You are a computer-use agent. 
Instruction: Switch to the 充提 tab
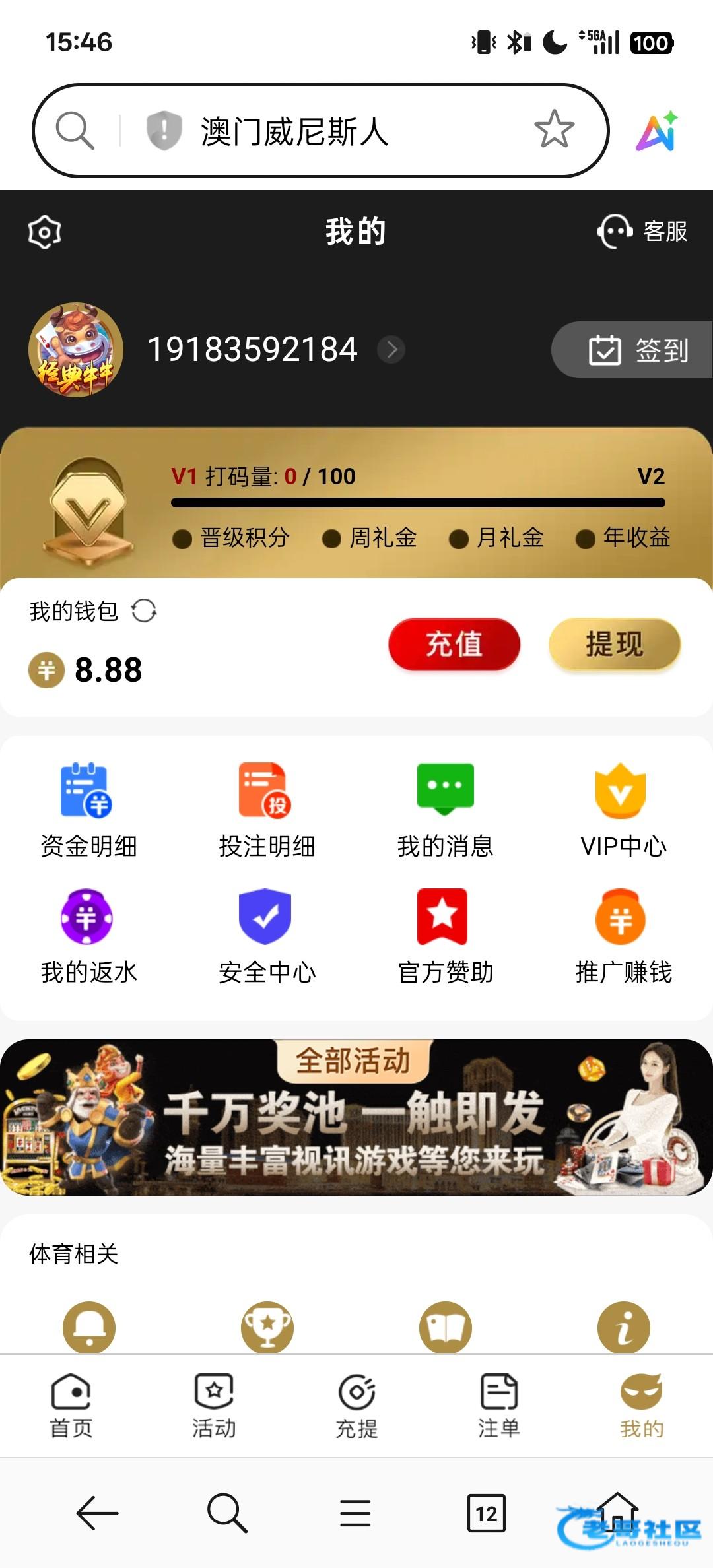pyautogui.click(x=356, y=1406)
